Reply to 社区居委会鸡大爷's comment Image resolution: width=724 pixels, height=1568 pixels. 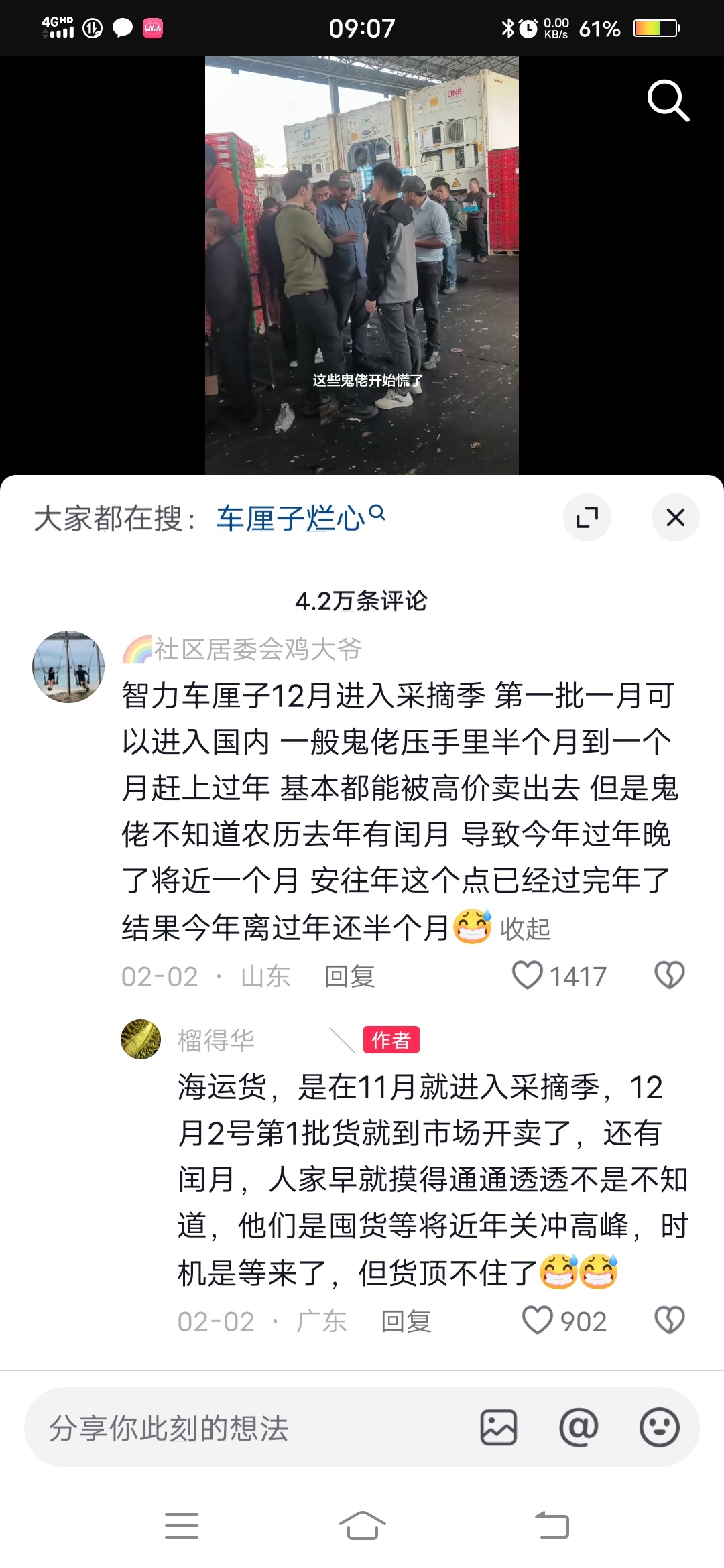349,977
